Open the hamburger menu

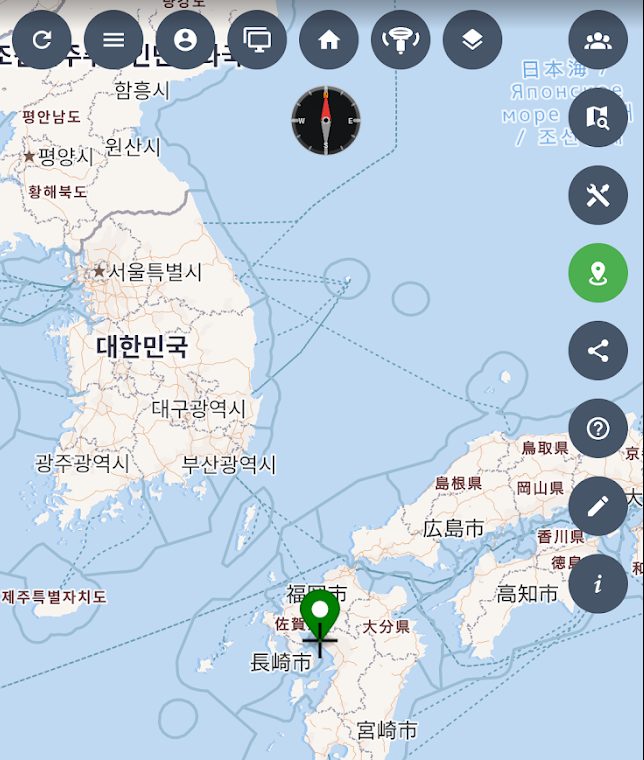tap(113, 40)
